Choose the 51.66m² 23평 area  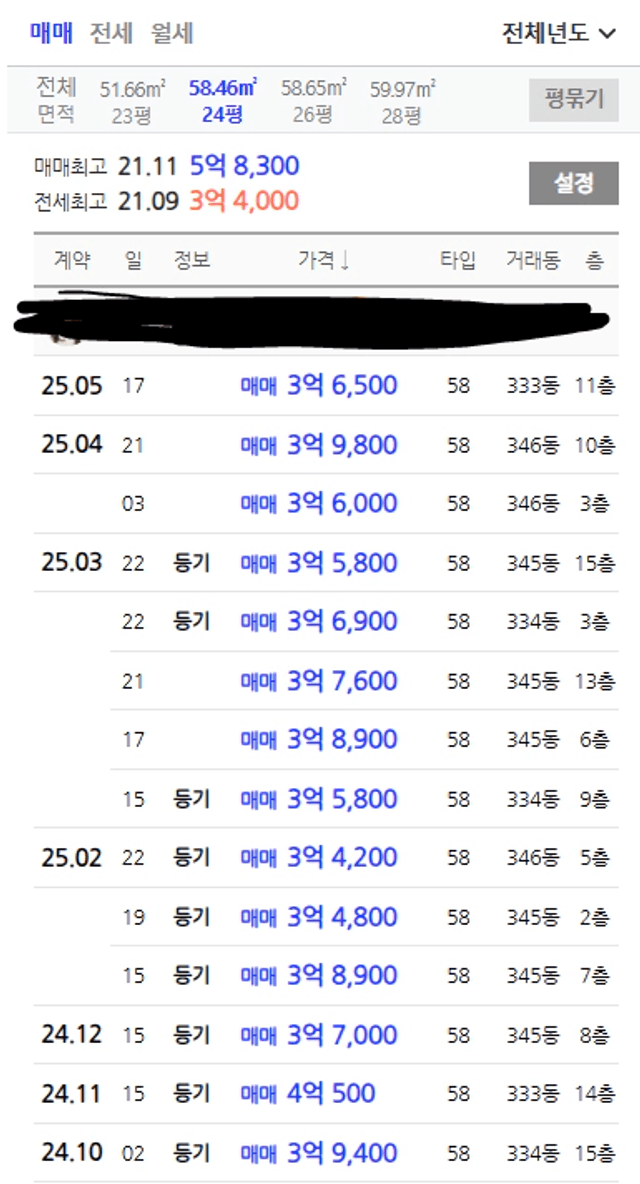point(133,101)
